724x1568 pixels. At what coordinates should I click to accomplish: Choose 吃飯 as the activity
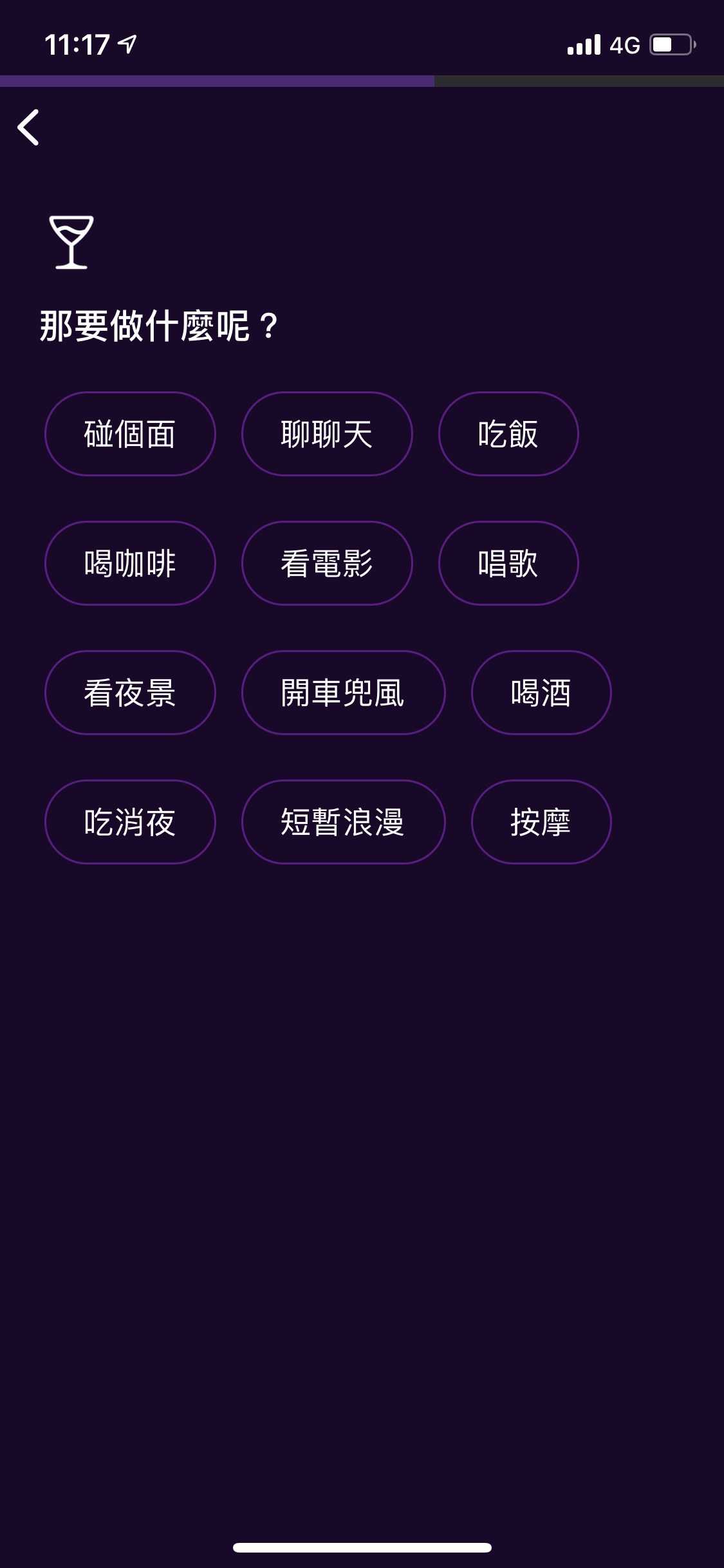coord(508,434)
